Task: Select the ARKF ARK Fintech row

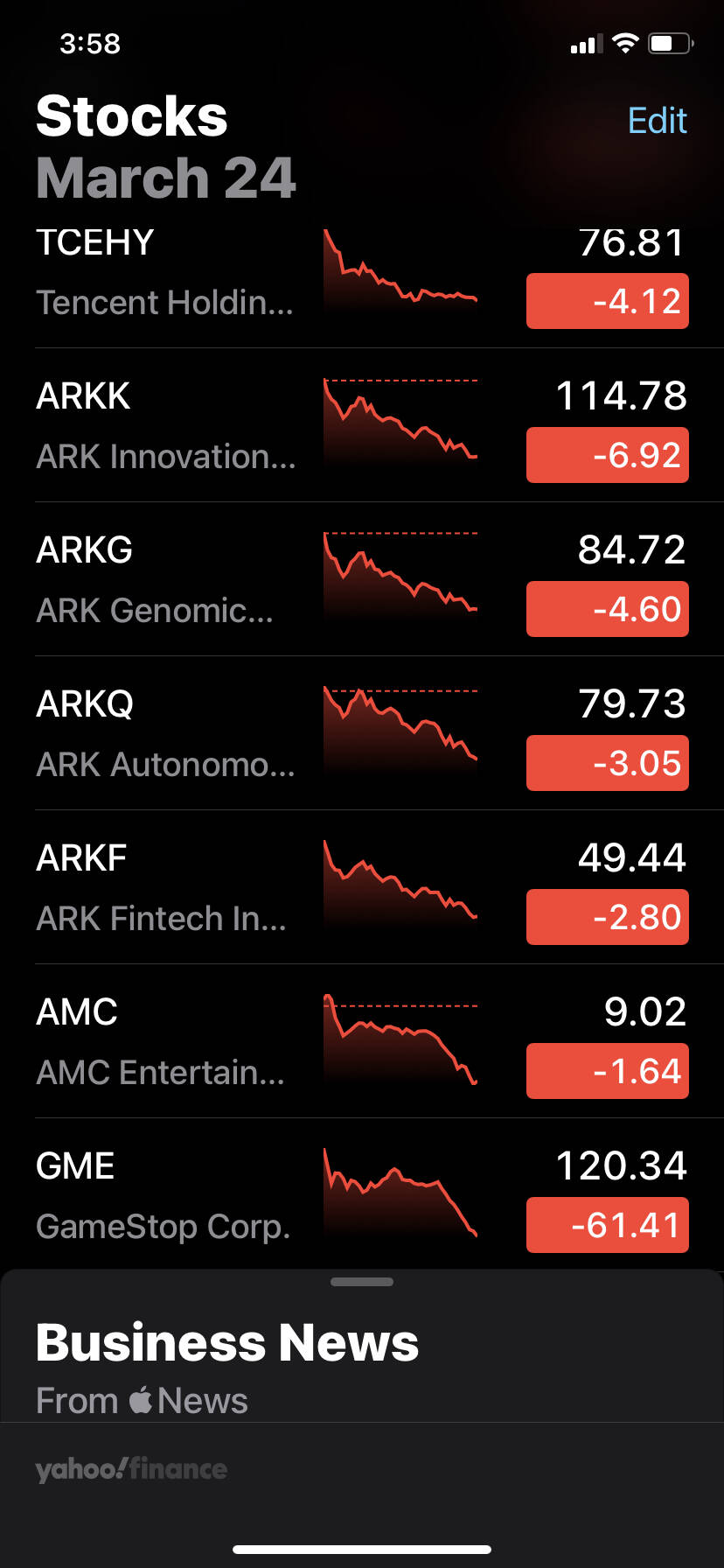Action: pos(362,887)
